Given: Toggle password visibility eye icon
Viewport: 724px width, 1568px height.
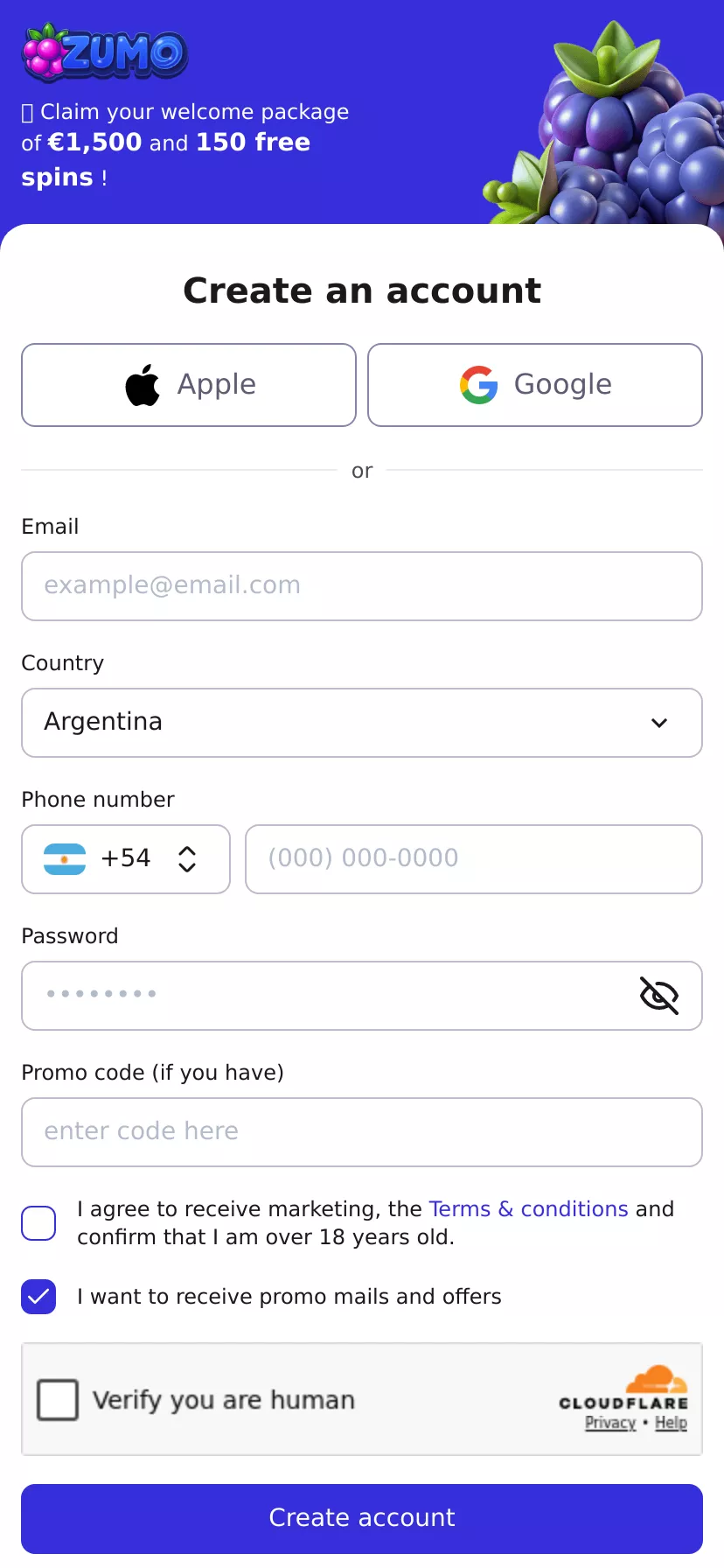Looking at the screenshot, I should click(659, 996).
